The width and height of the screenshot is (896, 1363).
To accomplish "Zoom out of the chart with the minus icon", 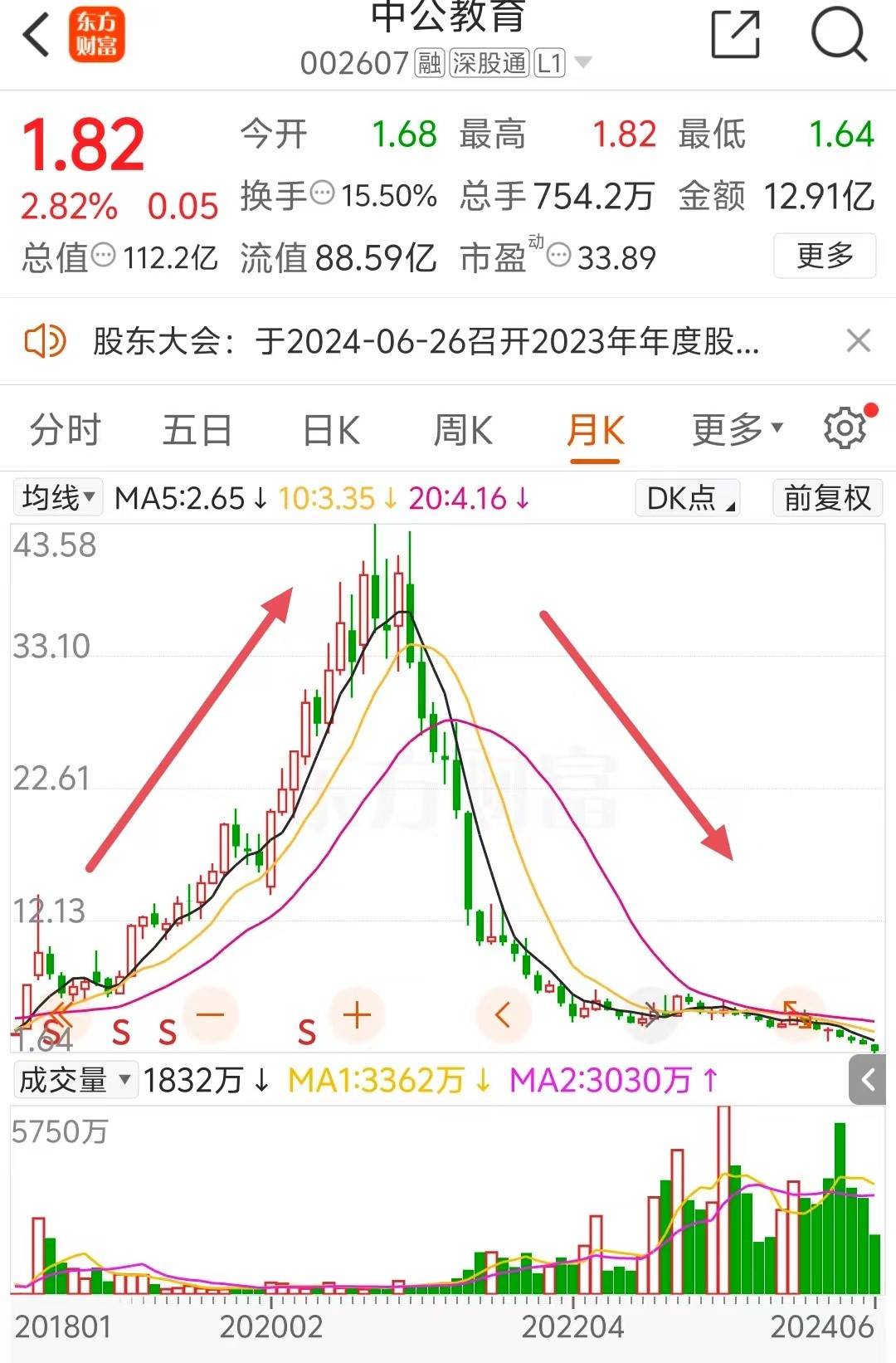I will click(x=210, y=1014).
